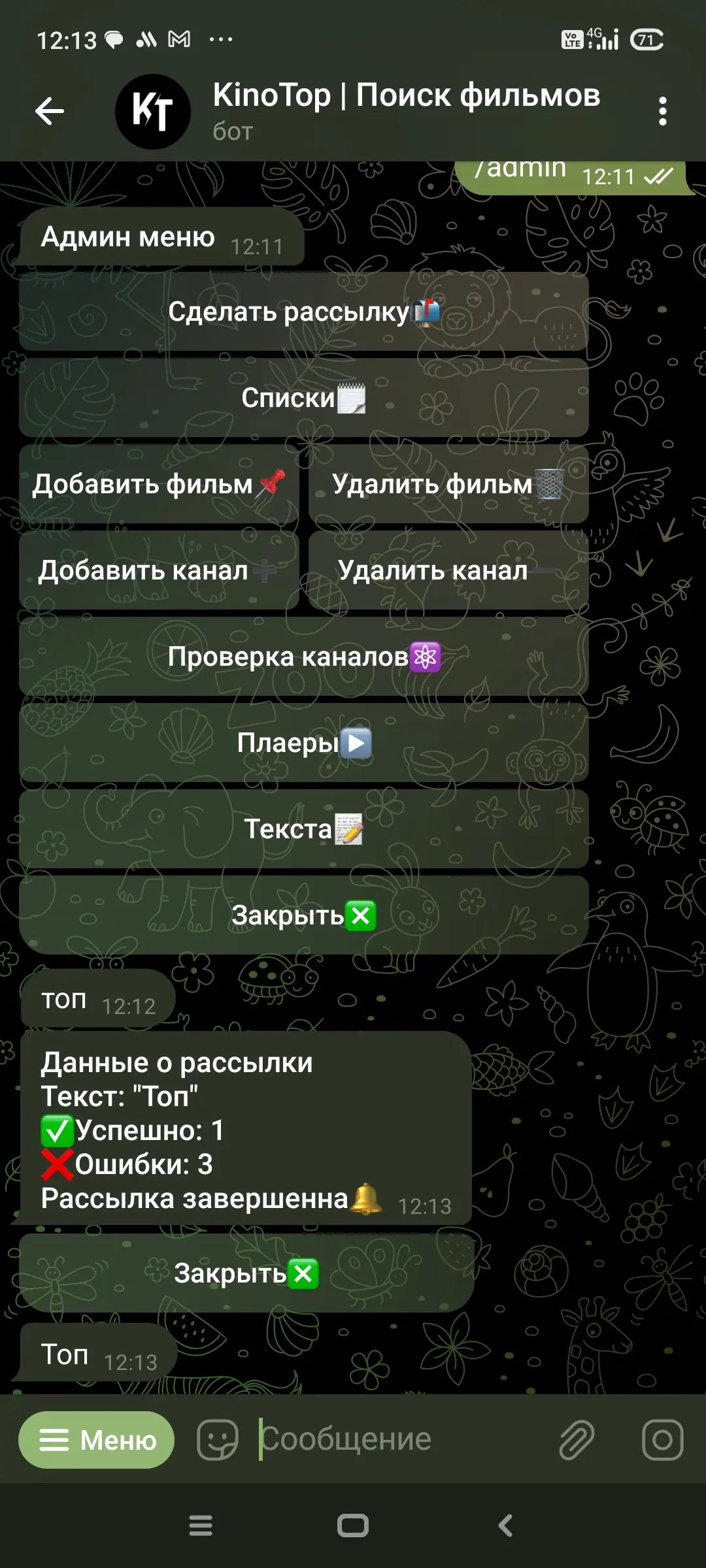Screen dimensions: 706x1568
Task: Run Проверка каналов
Action: point(304,657)
